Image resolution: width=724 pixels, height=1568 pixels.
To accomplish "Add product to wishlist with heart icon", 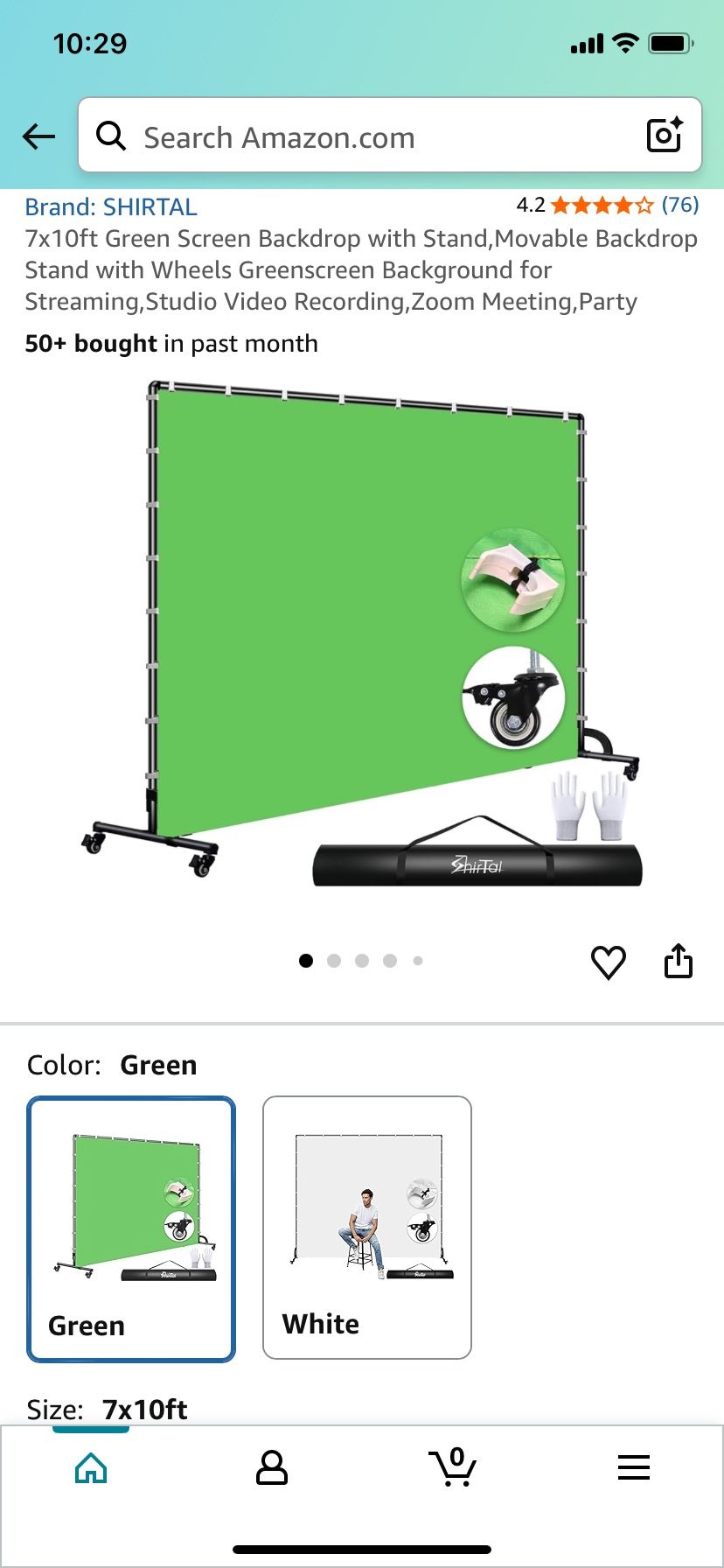I will (x=609, y=960).
